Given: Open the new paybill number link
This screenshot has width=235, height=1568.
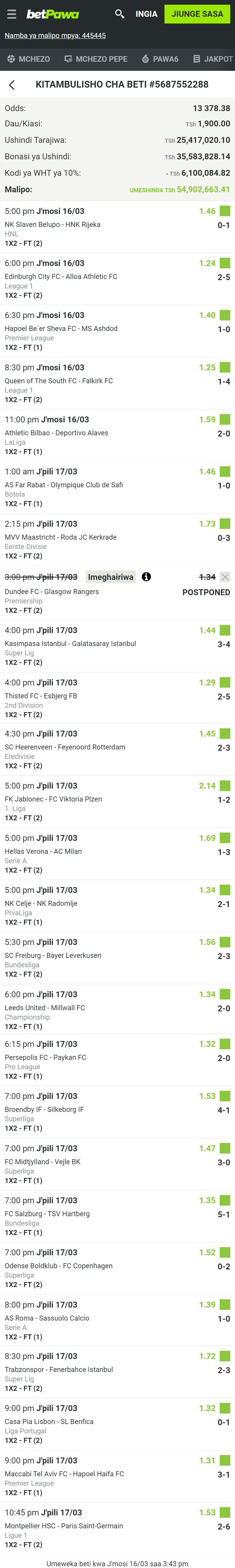Looking at the screenshot, I should pos(55,36).
